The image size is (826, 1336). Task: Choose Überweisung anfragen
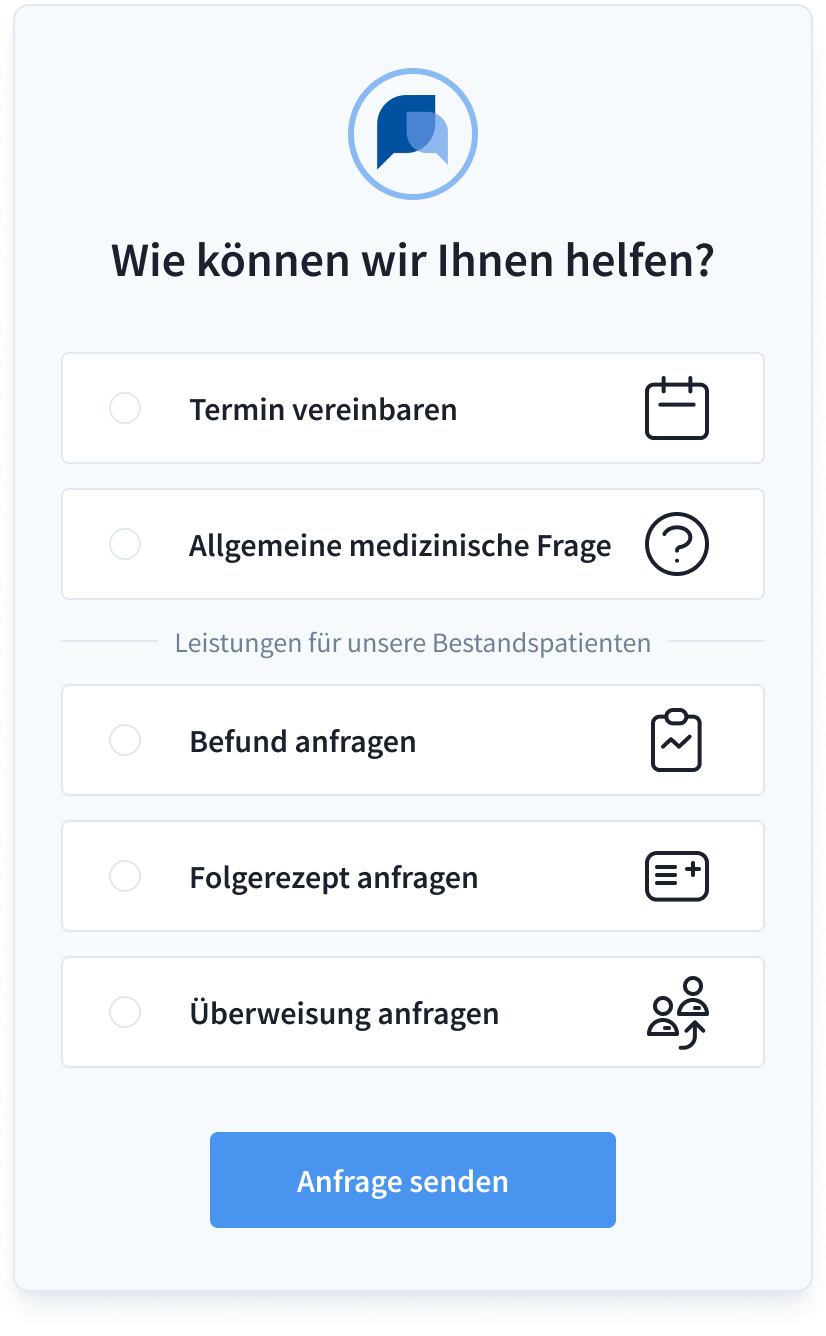125,1012
